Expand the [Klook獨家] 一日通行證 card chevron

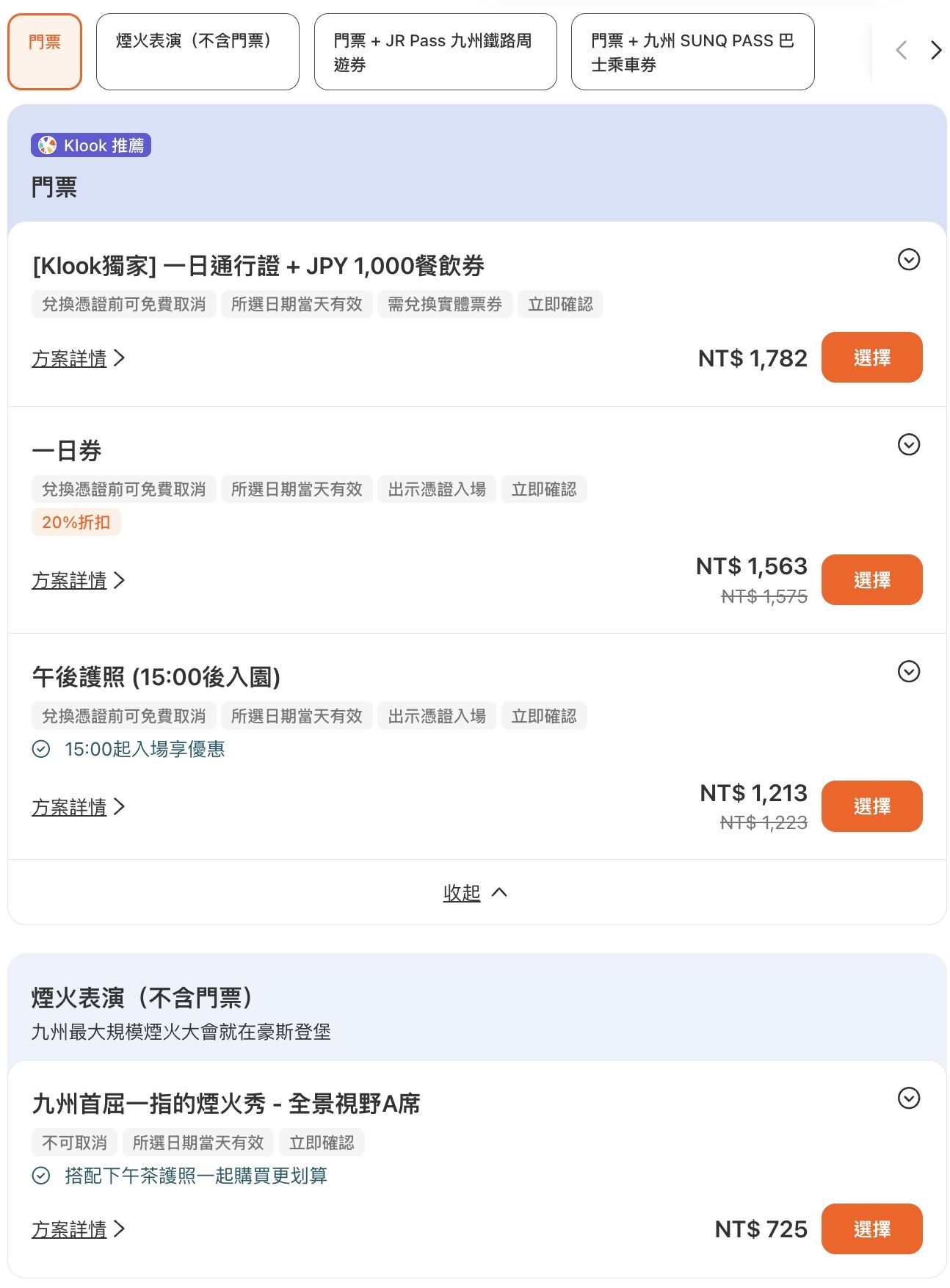(909, 260)
